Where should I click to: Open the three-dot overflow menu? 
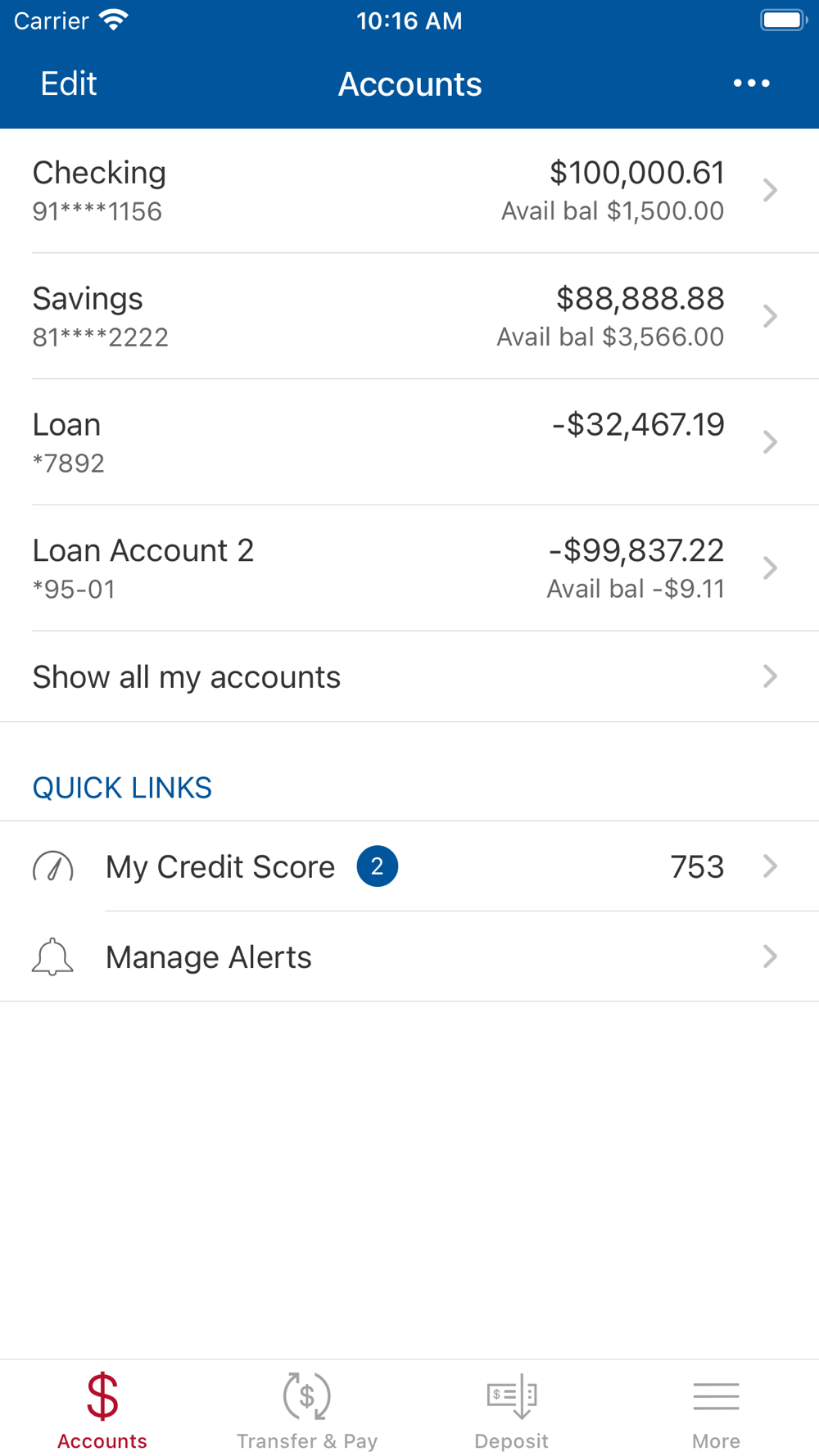tap(751, 84)
